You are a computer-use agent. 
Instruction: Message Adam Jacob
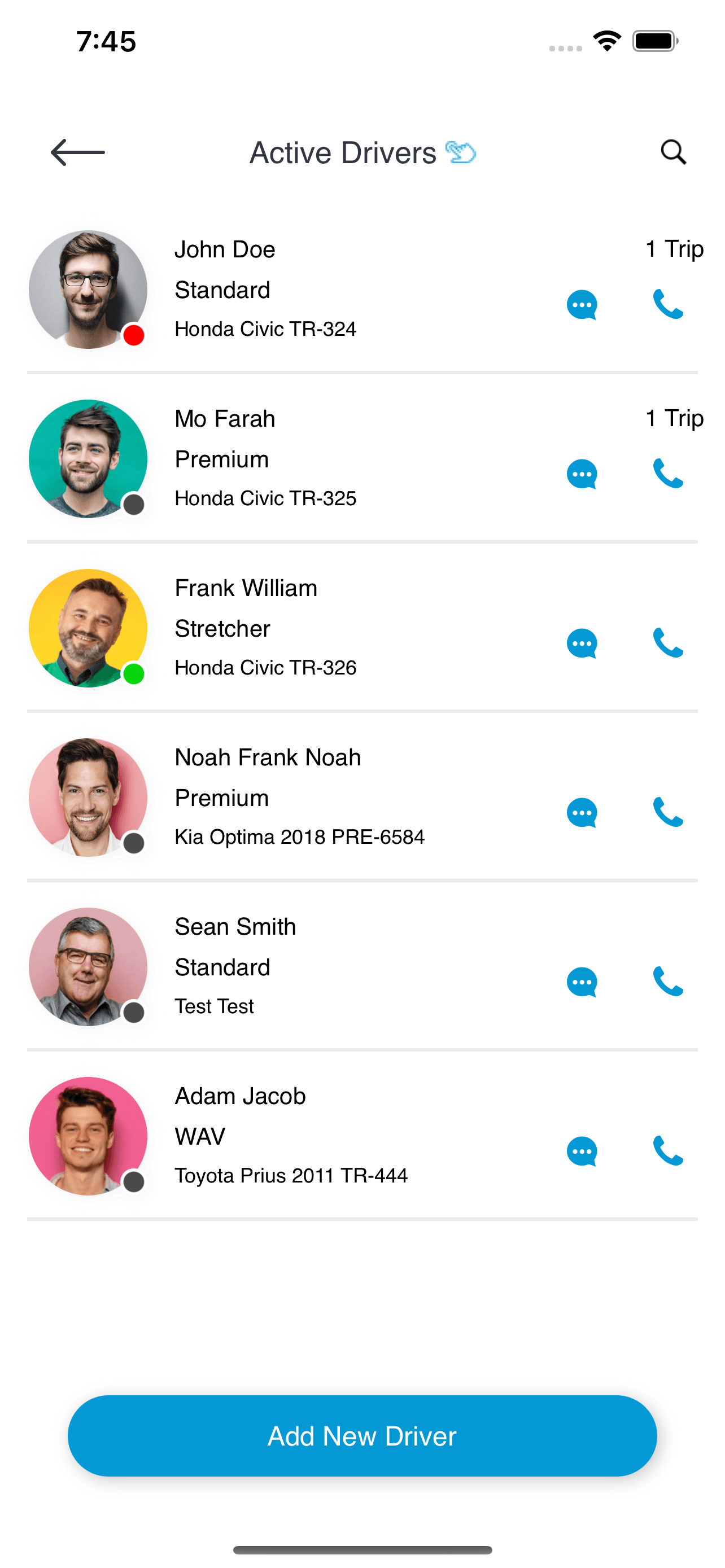click(x=582, y=1151)
